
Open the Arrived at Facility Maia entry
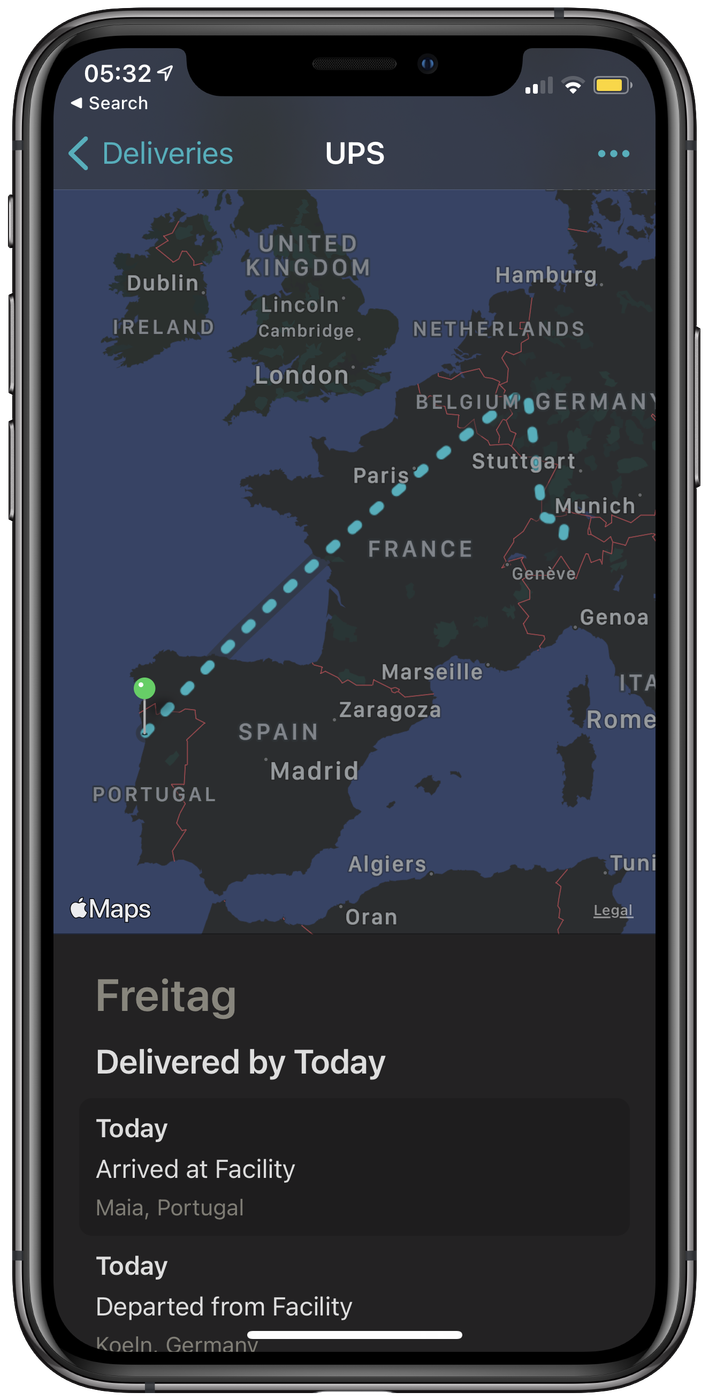(x=354, y=1167)
